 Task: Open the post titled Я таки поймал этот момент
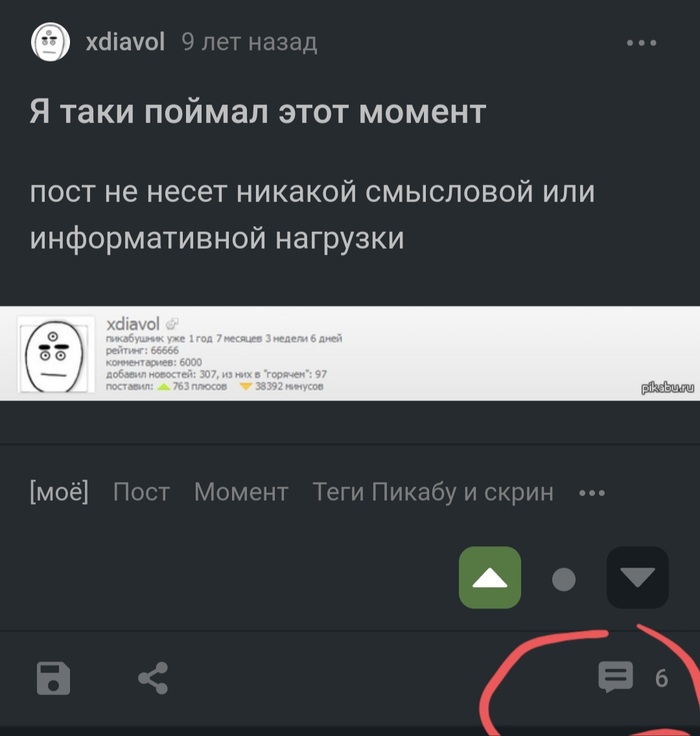257,110
